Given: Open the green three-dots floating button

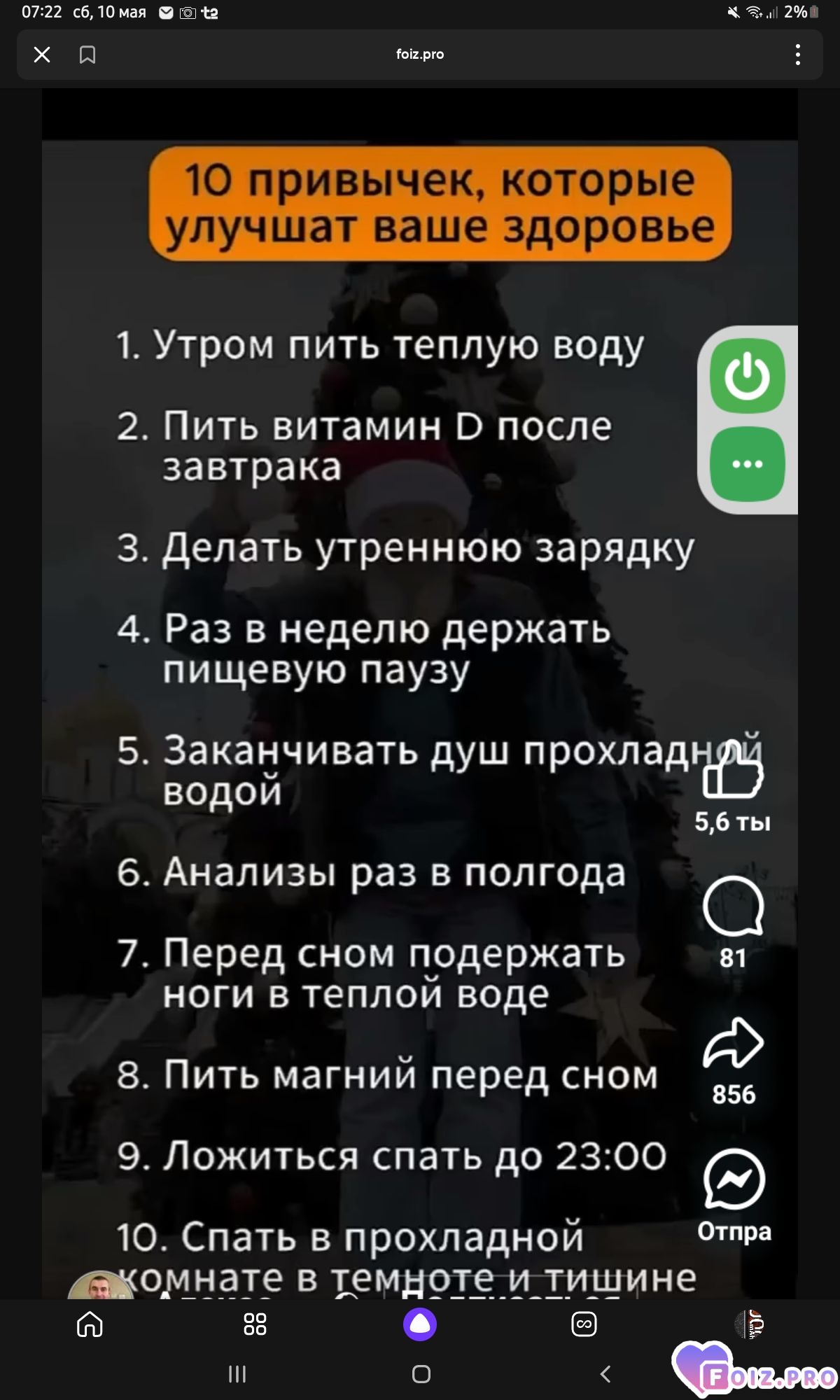Looking at the screenshot, I should pyautogui.click(x=747, y=464).
